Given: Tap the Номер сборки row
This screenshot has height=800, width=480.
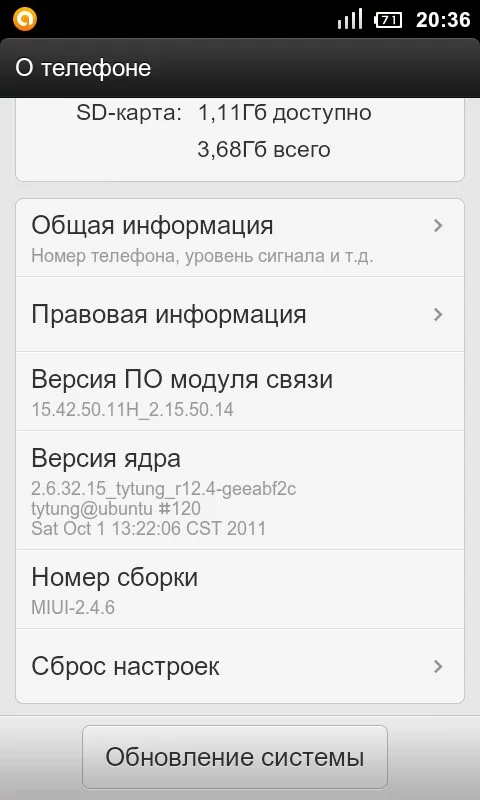Looking at the screenshot, I should 240,589.
